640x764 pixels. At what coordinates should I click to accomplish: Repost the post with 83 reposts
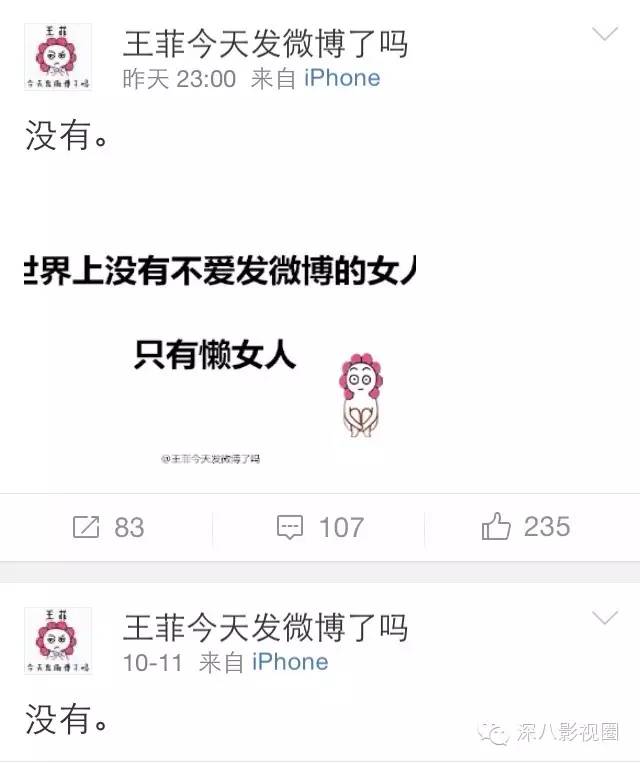click(x=108, y=527)
